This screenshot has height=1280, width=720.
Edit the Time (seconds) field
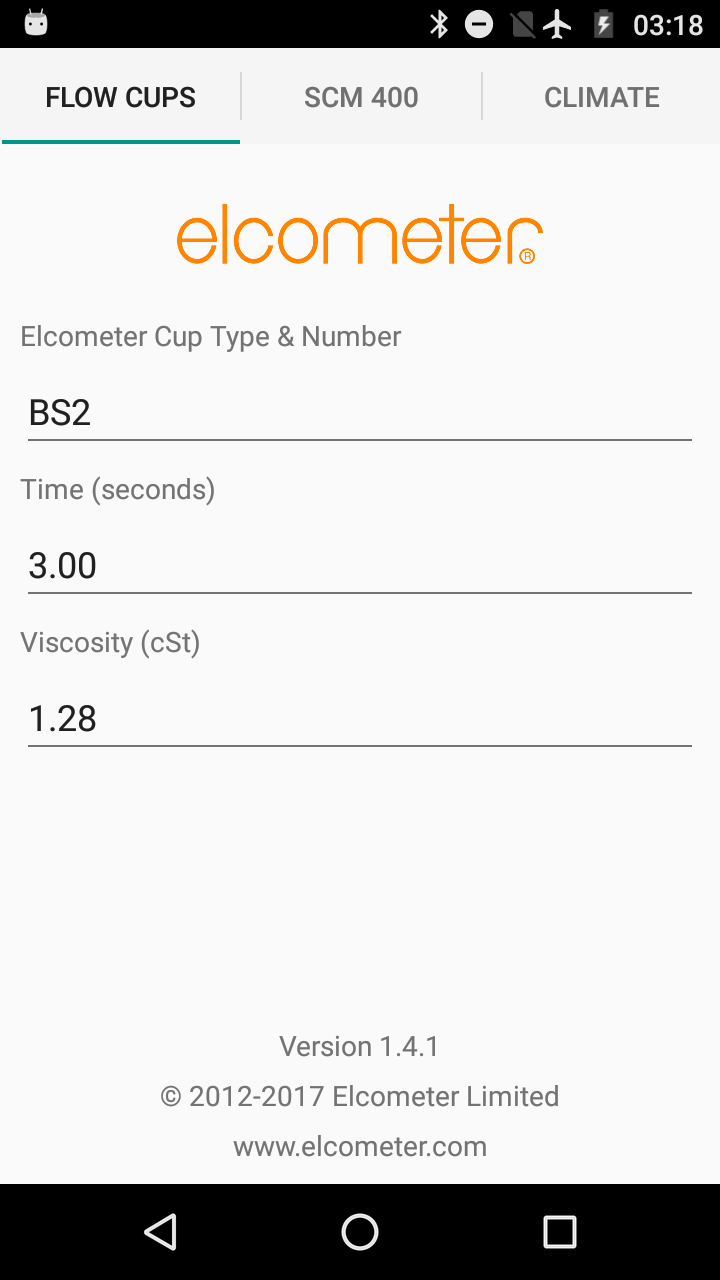pos(360,566)
